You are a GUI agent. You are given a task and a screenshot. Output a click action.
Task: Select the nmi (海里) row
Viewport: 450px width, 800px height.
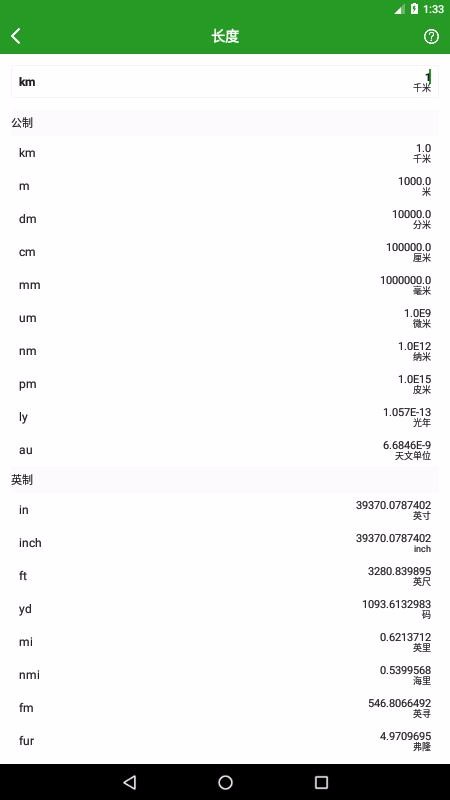(x=225, y=675)
